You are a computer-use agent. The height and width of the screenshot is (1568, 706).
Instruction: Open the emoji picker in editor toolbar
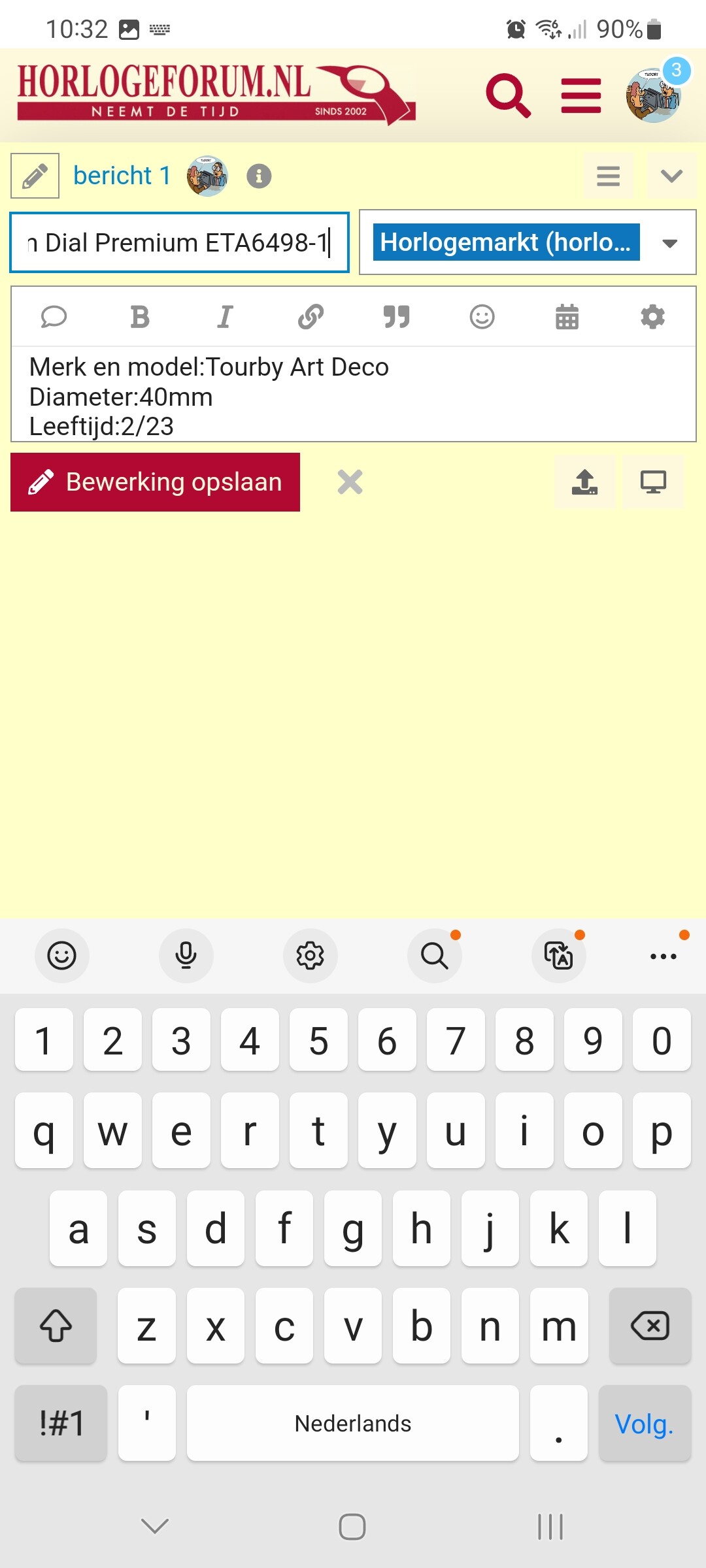tap(482, 317)
